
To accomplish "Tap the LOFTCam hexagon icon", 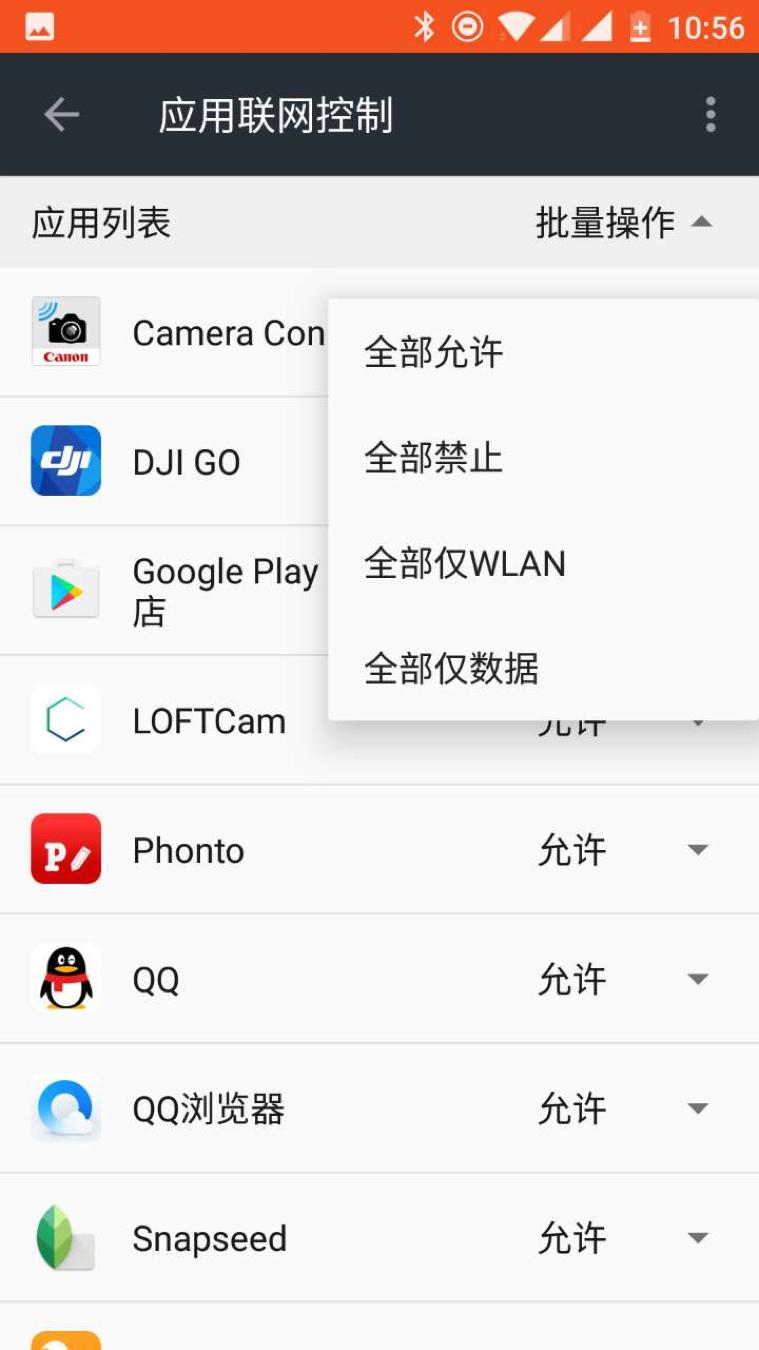I will (x=65, y=720).
